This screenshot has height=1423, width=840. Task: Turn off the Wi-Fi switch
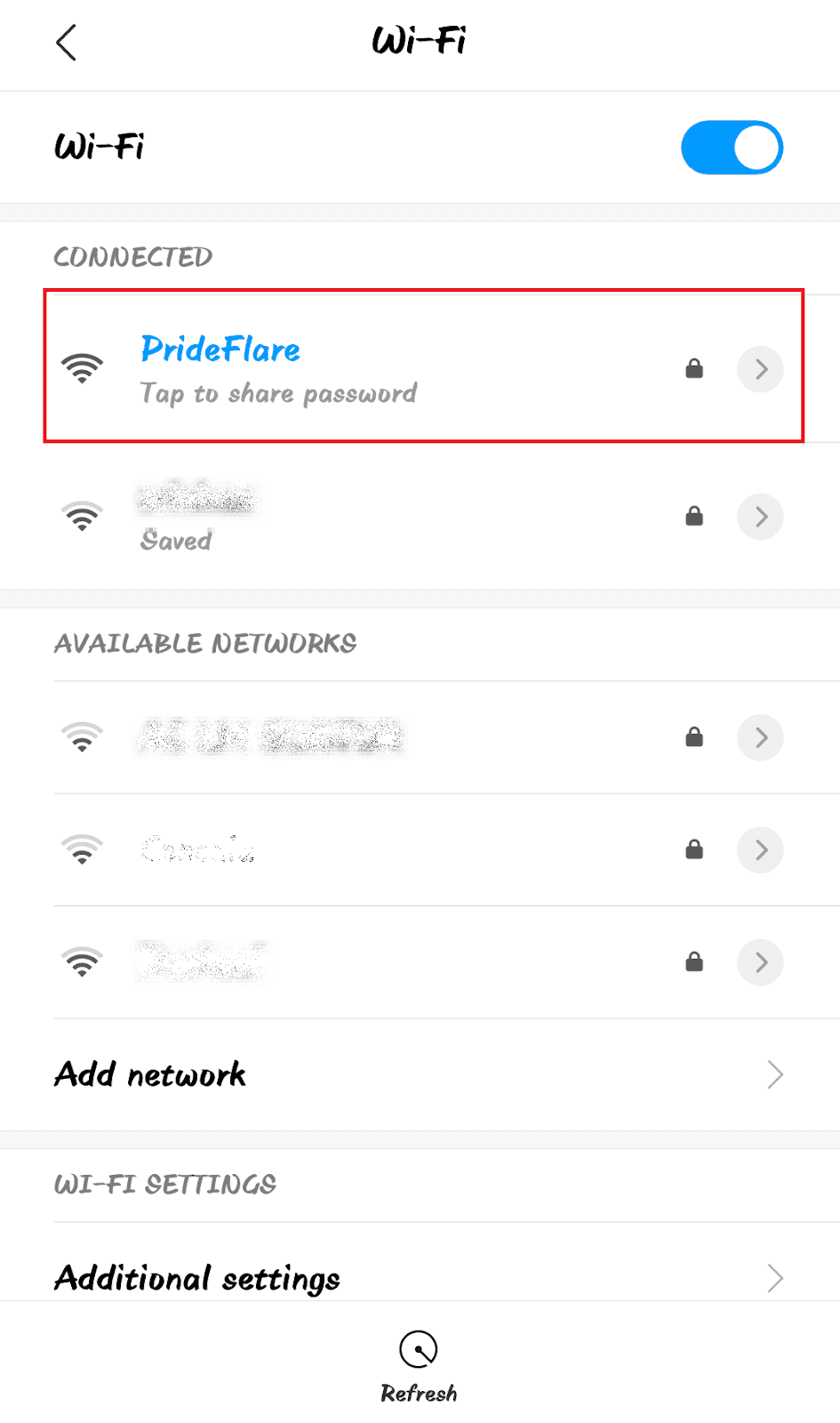pos(732,148)
